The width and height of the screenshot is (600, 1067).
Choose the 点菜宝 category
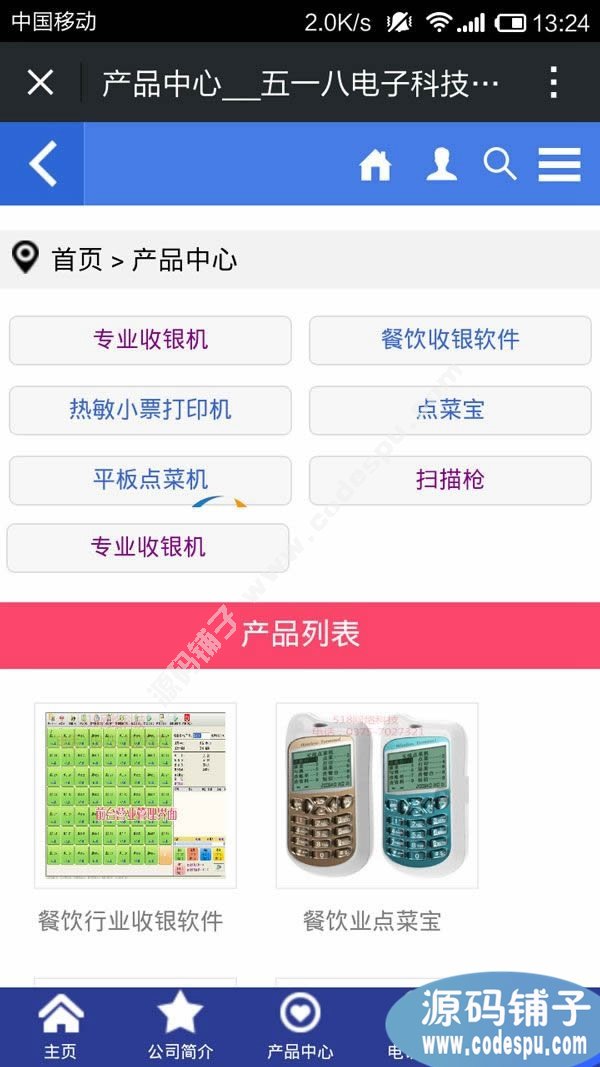450,410
